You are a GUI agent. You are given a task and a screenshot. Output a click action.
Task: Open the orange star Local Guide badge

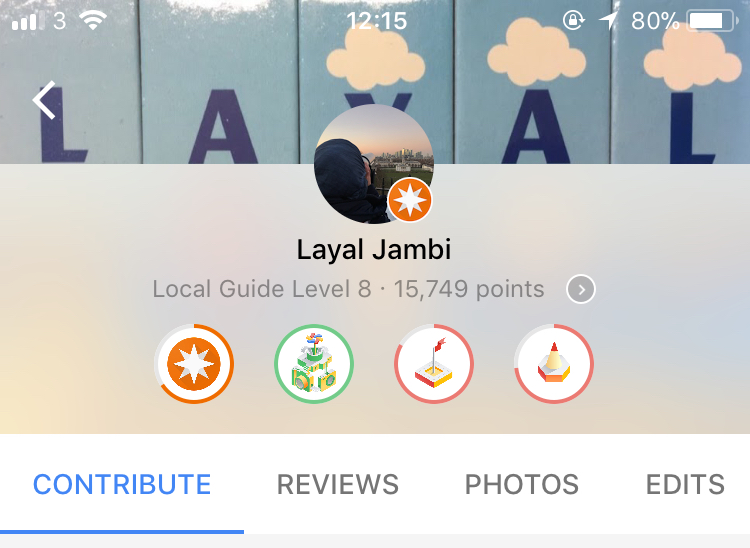click(x=194, y=364)
